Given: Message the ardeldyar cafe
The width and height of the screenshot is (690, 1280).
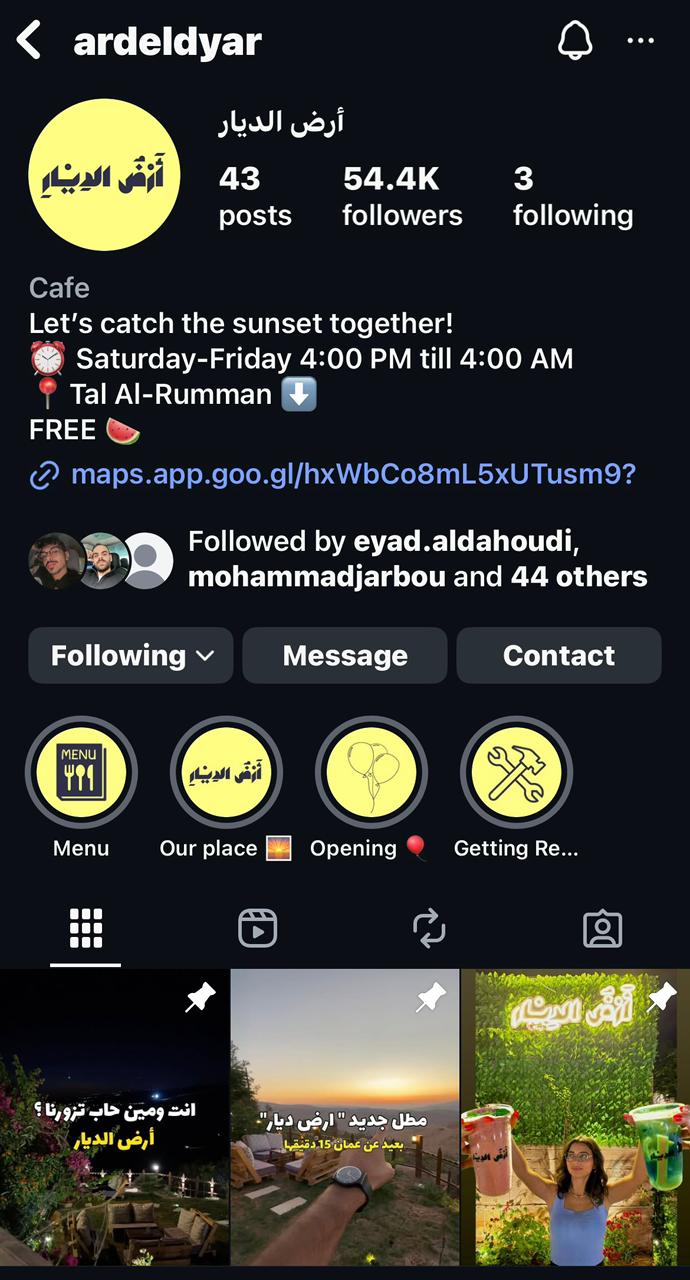Looking at the screenshot, I should 345,655.
